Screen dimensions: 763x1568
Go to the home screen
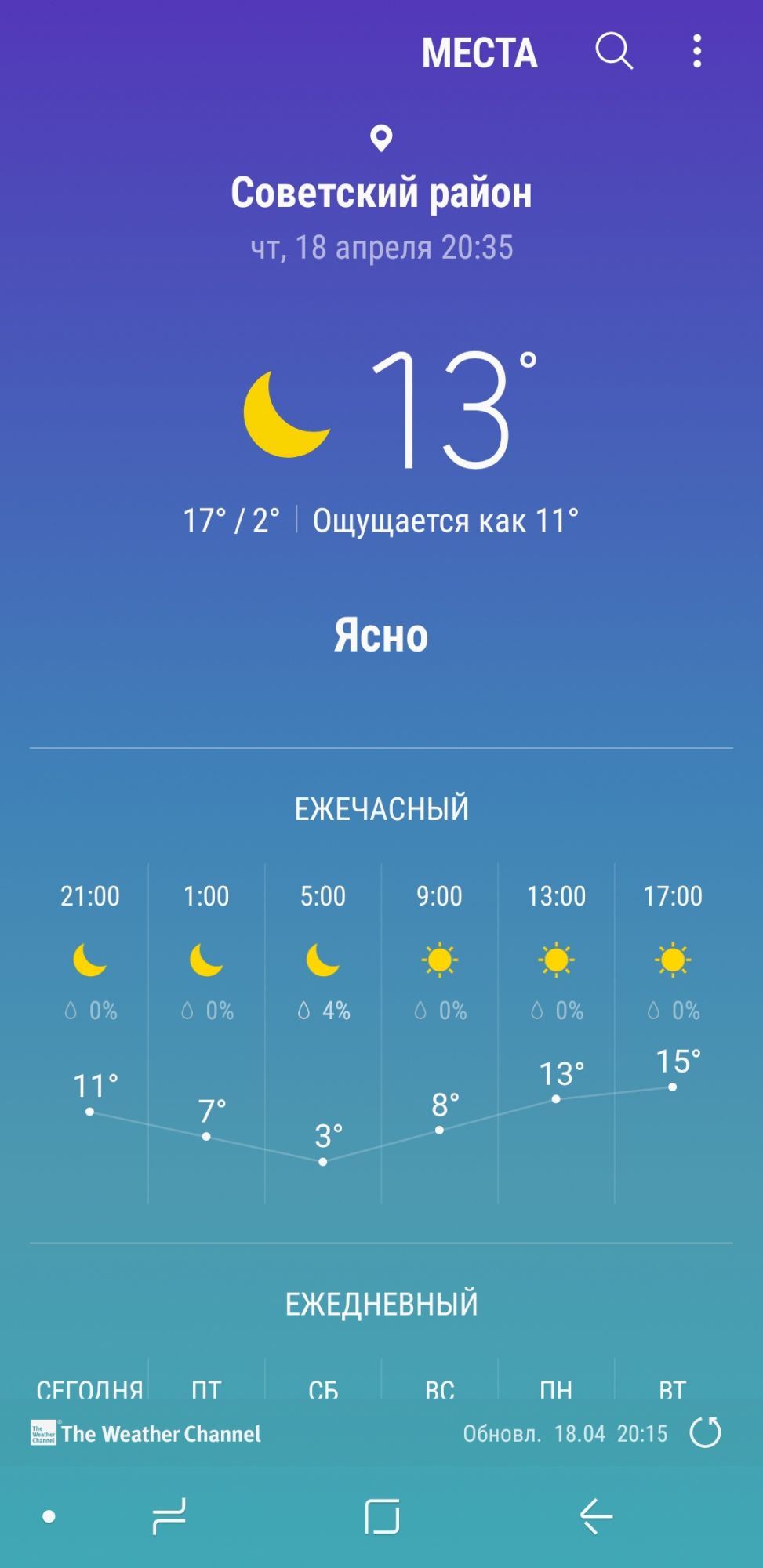click(382, 1515)
